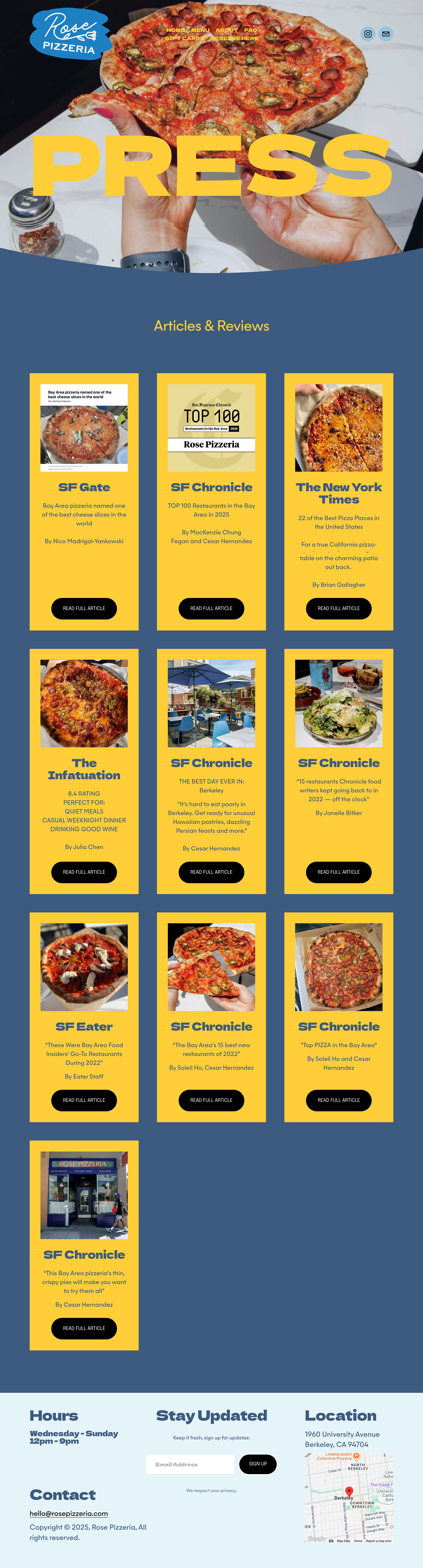
Task: Open the FAQ link
Action: pos(250,30)
